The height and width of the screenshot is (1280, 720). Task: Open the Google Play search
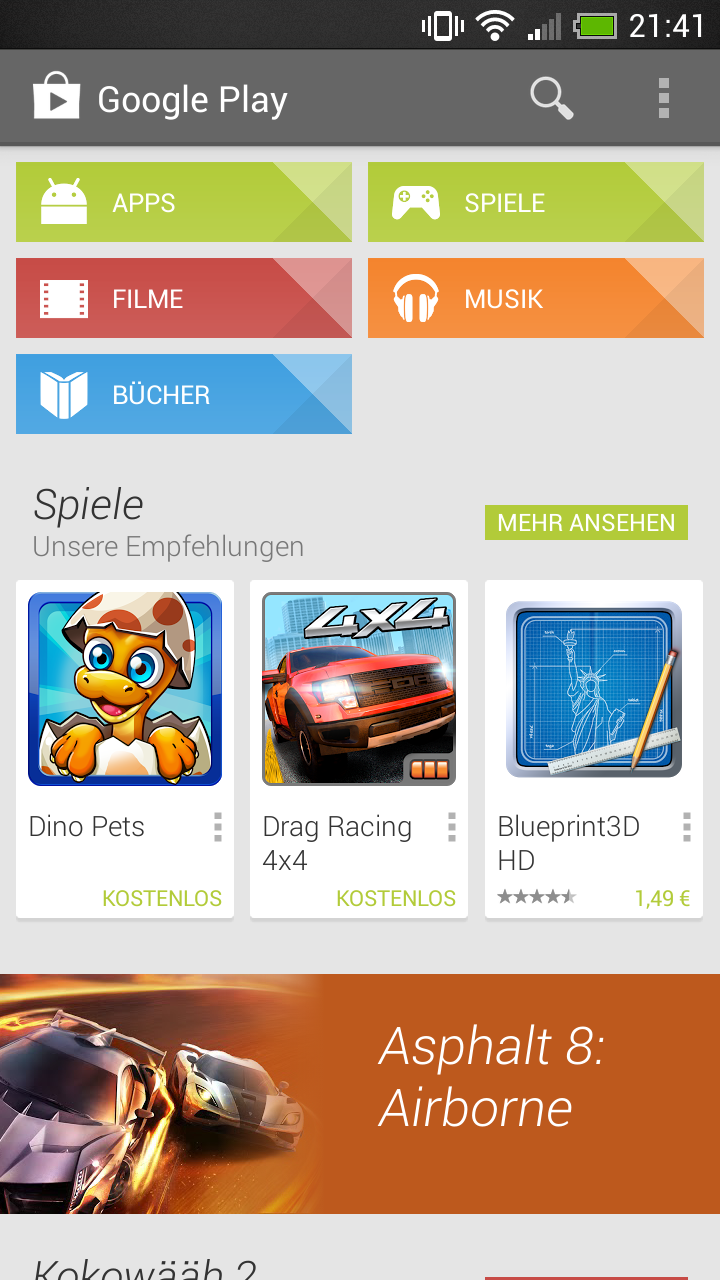pos(551,99)
